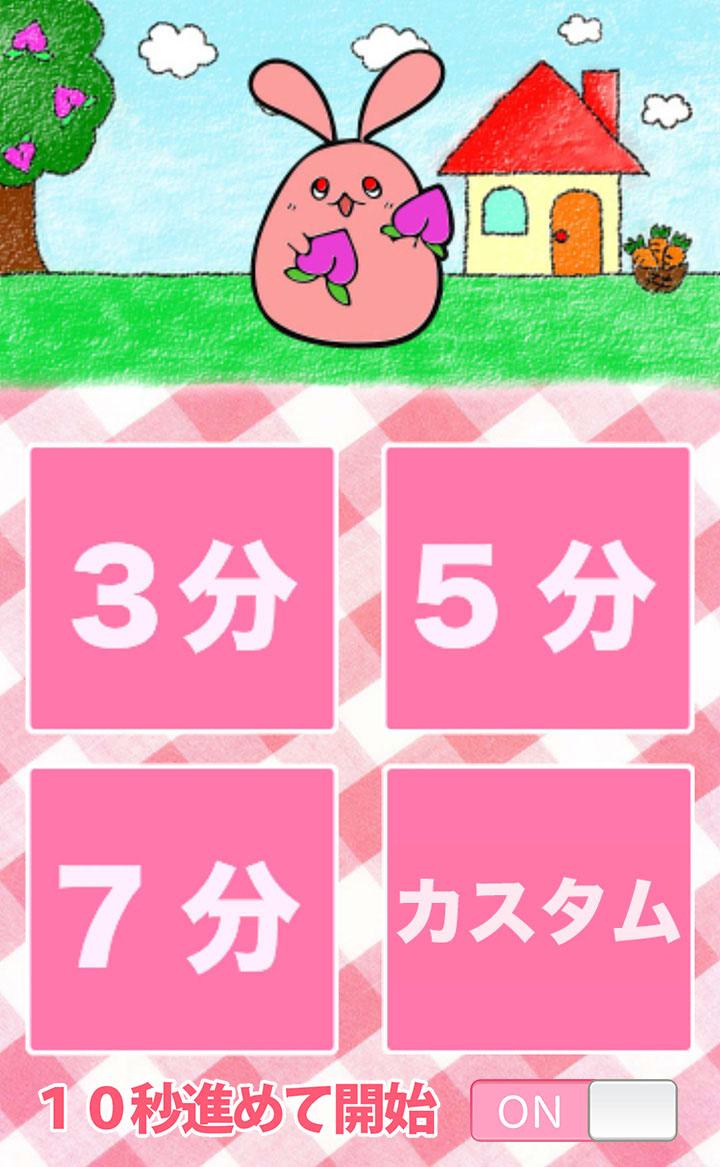720x1167 pixels.
Task: Toggle the 10秒進めて開始 switch off
Action: click(x=574, y=1110)
